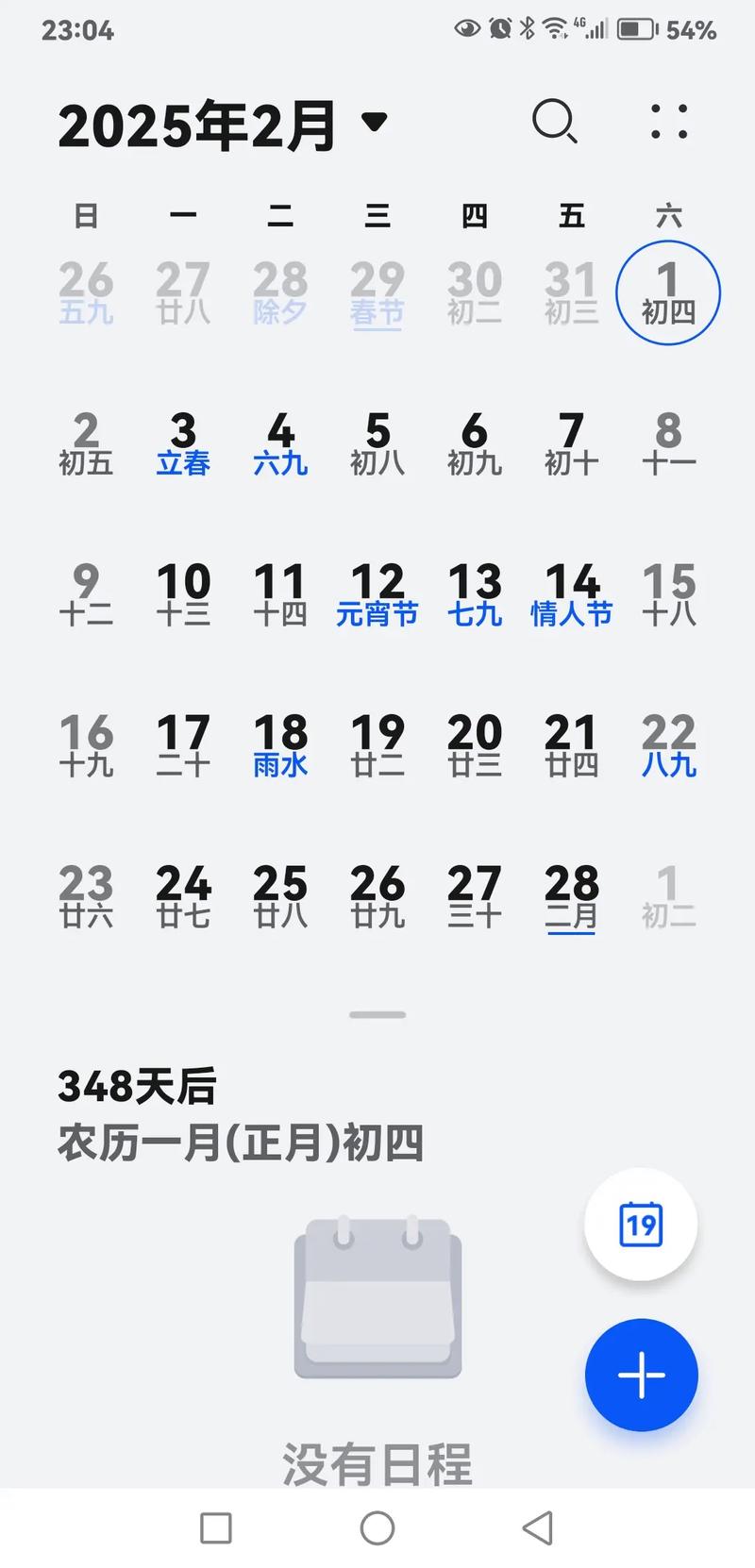Select February 22 八九

point(669,745)
